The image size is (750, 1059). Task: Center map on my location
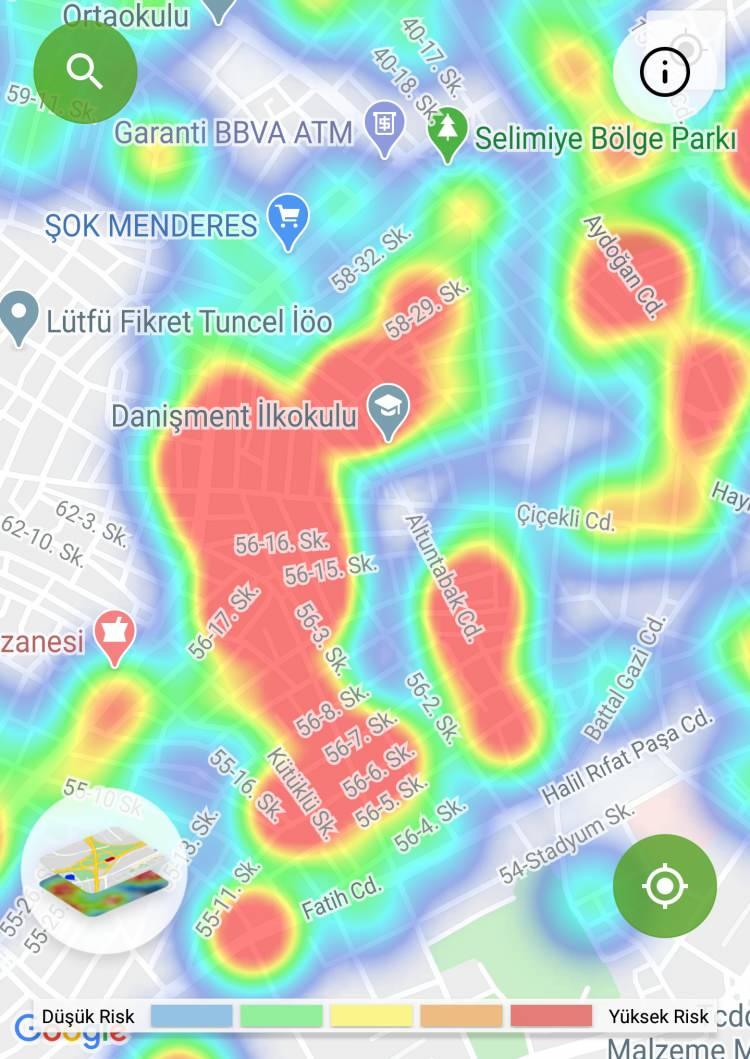[664, 886]
